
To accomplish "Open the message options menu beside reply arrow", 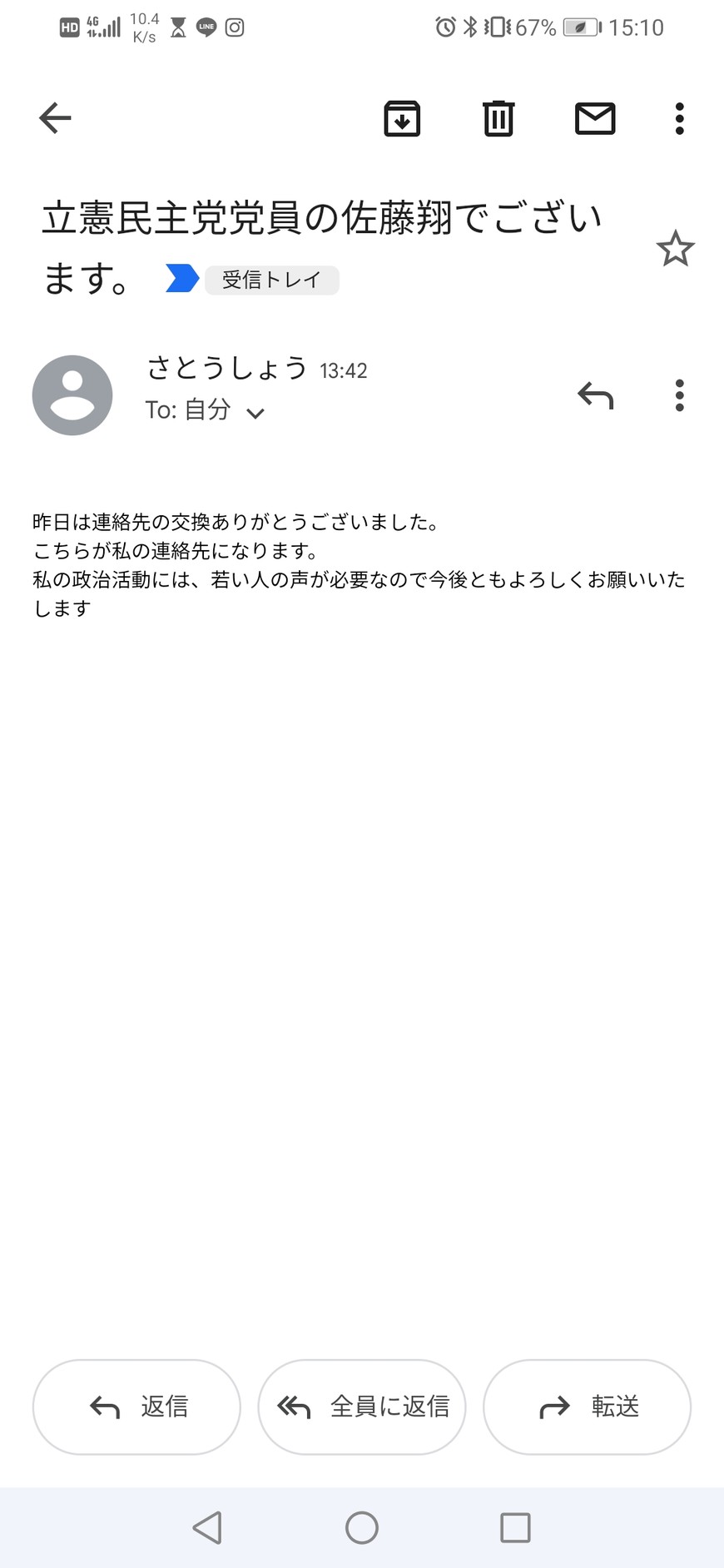I will click(x=680, y=395).
